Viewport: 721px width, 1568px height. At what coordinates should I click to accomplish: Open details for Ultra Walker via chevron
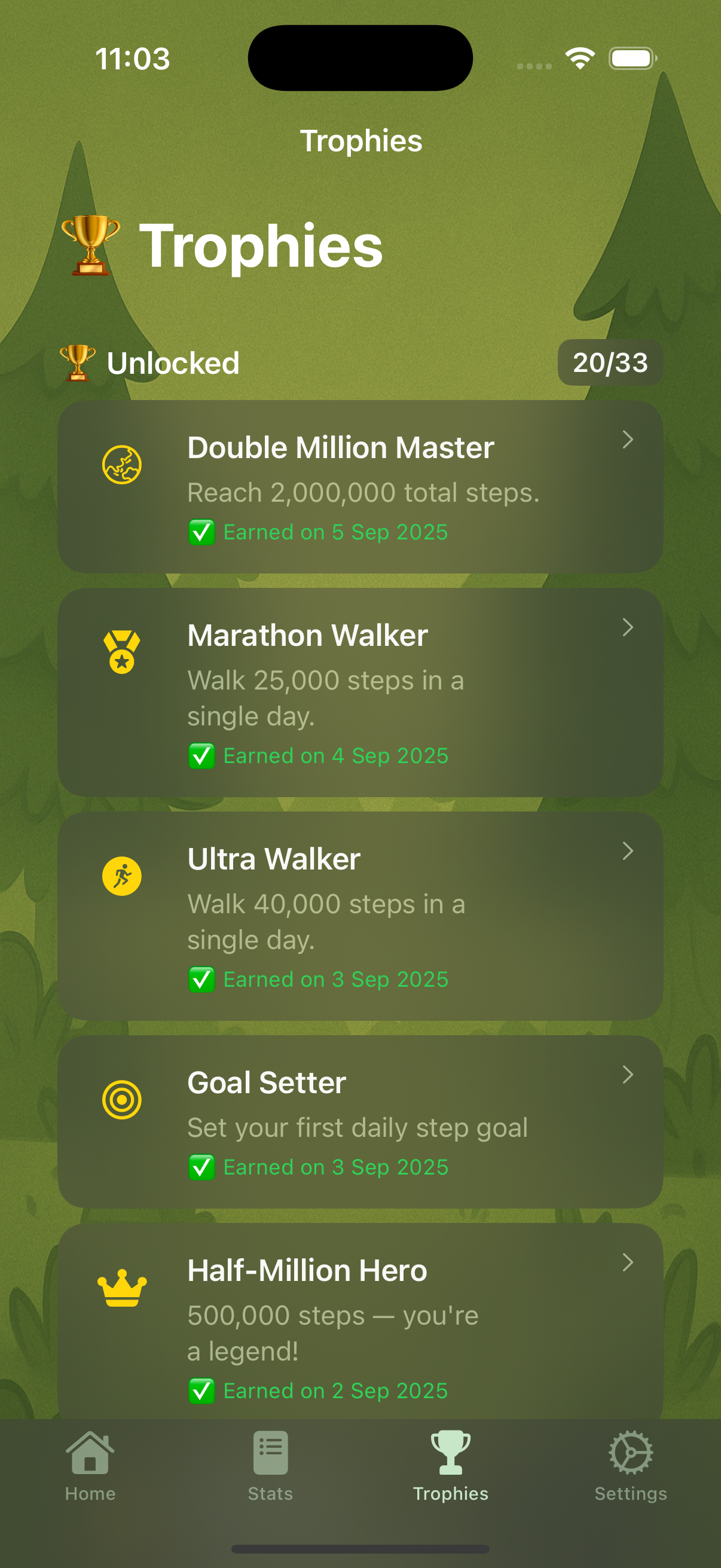coord(628,851)
